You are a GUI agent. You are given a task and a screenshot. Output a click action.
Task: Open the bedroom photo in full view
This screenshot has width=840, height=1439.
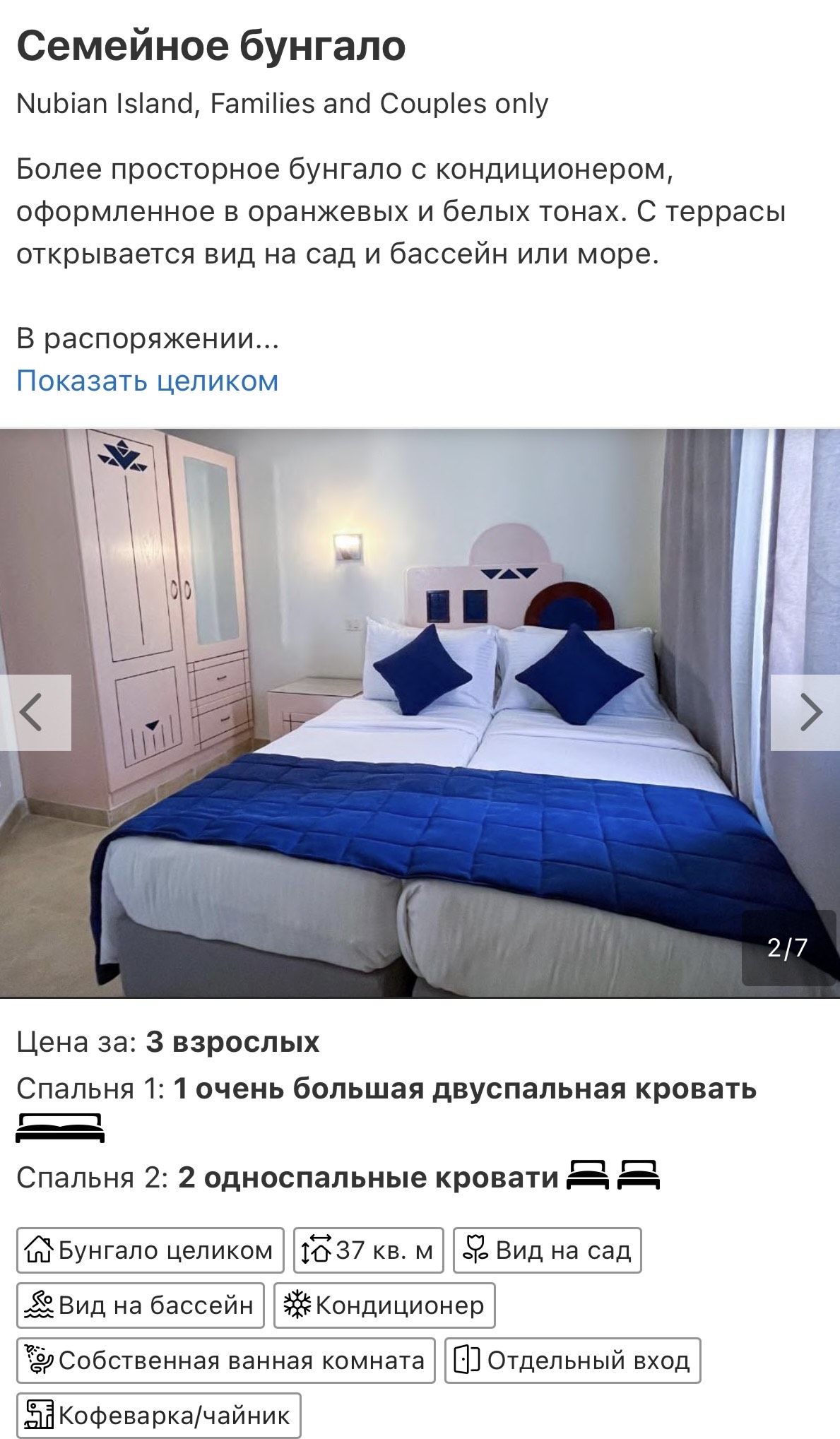pos(420,713)
